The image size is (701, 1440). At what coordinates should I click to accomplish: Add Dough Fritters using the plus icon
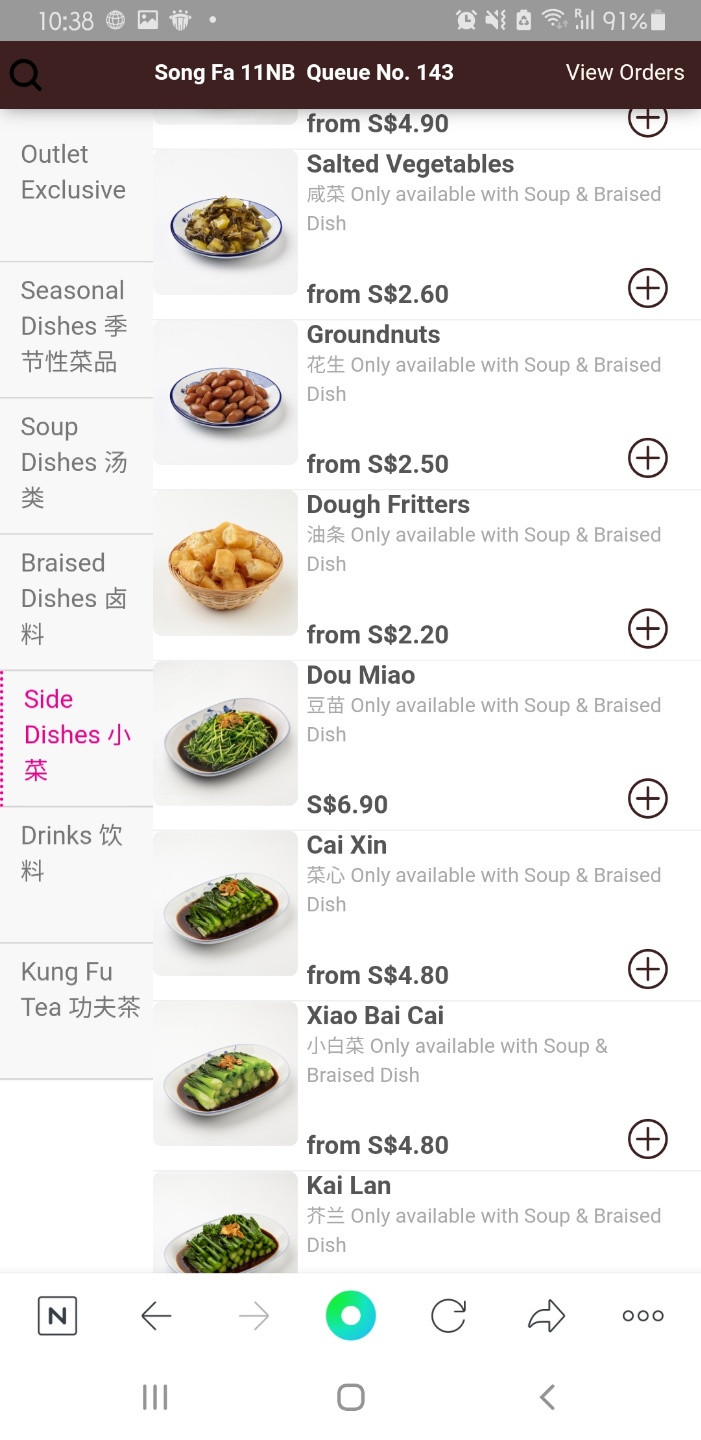click(648, 628)
